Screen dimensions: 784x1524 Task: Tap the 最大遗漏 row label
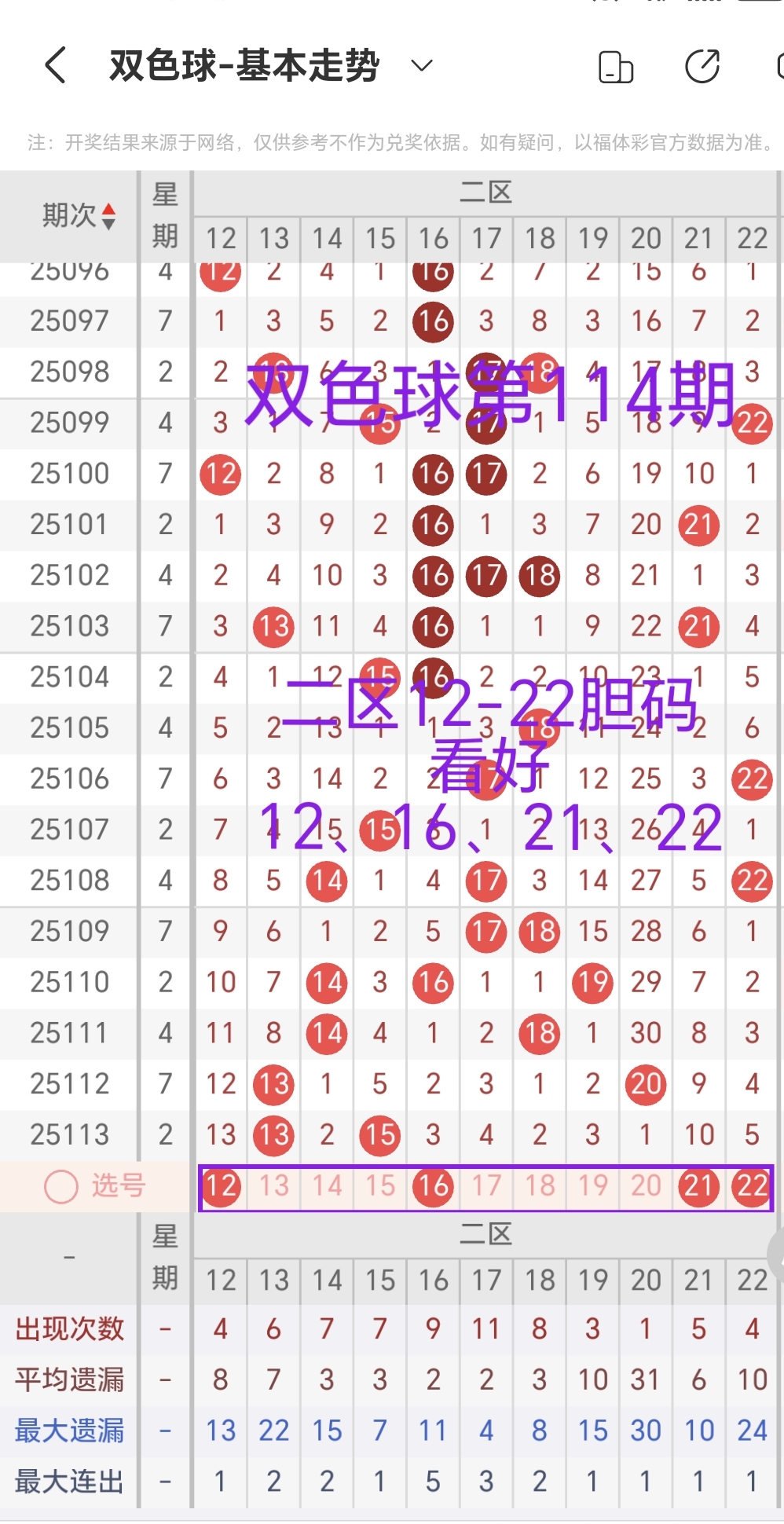[68, 1430]
